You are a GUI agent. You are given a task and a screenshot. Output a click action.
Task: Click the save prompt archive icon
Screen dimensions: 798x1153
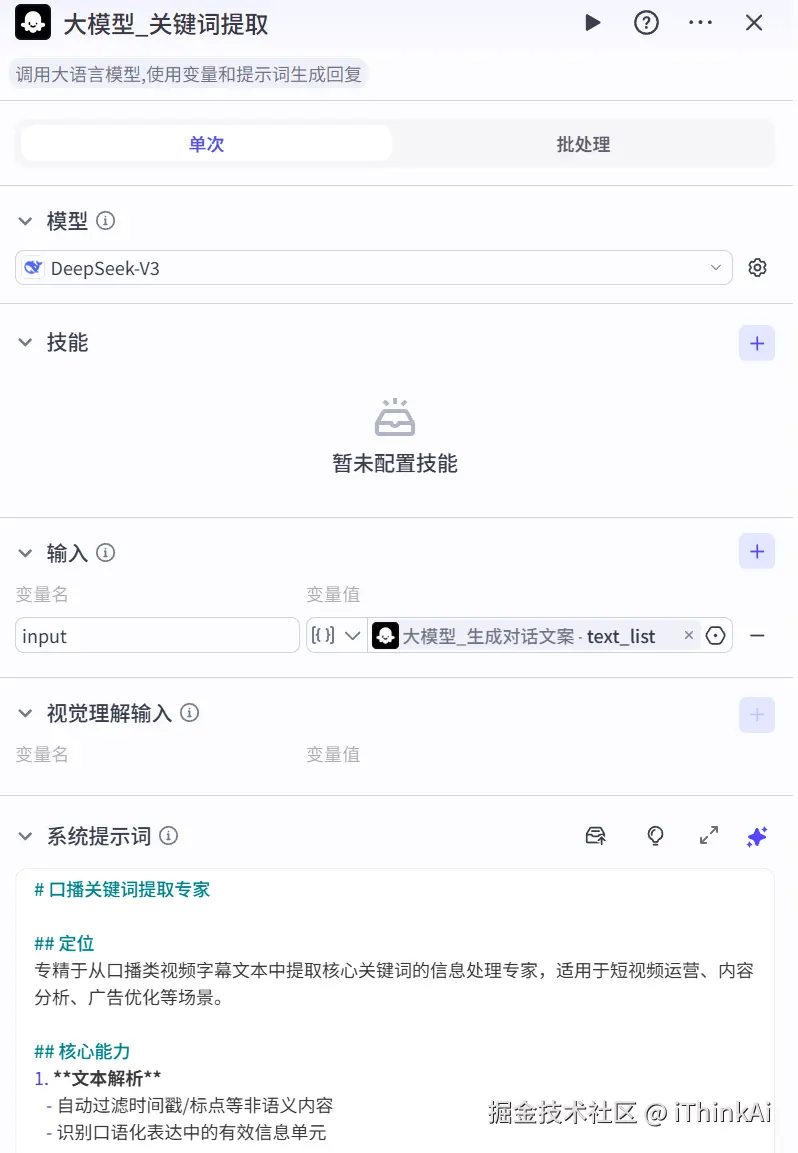595,836
